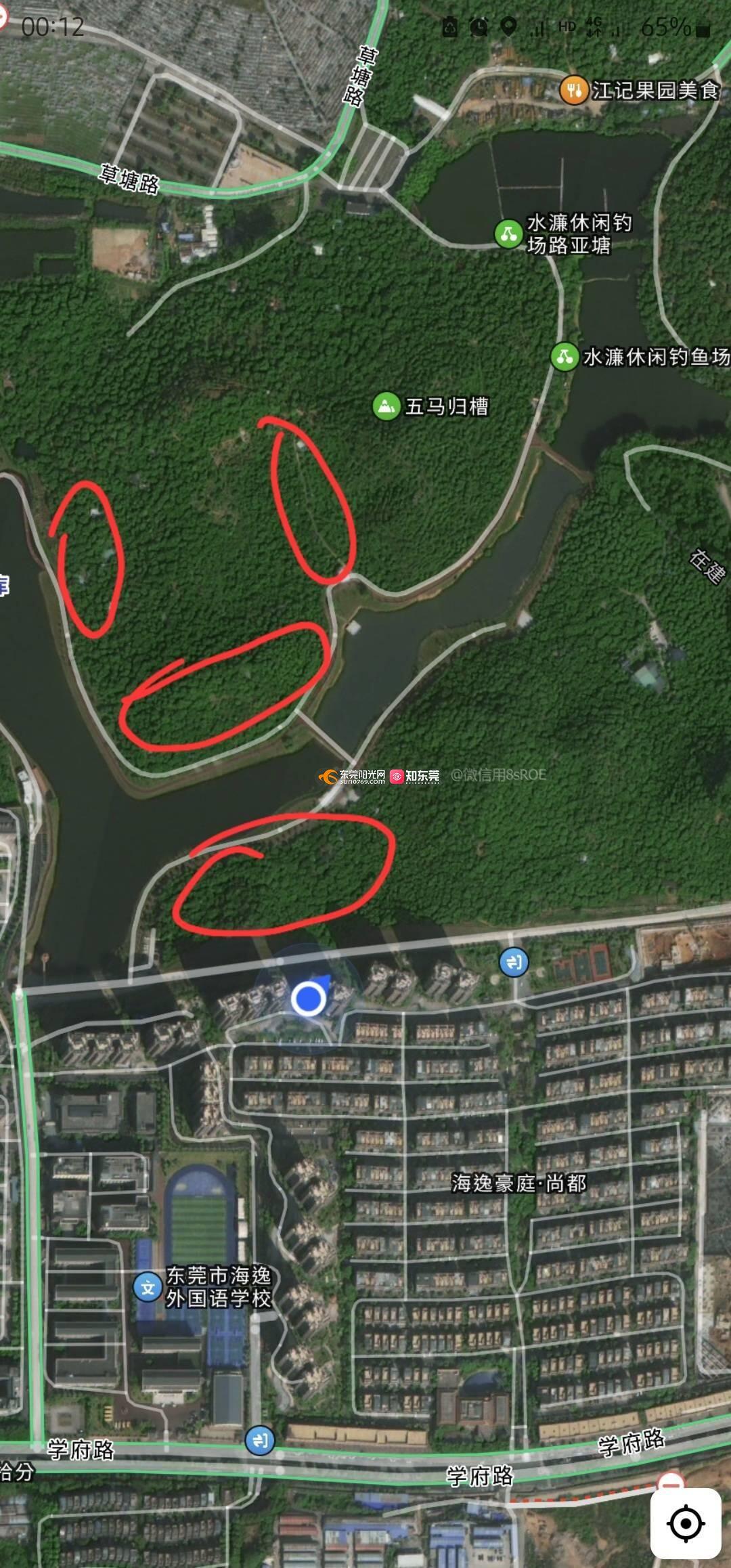731x1568 pixels.
Task: Recenter map on my location
Action: [685, 1524]
